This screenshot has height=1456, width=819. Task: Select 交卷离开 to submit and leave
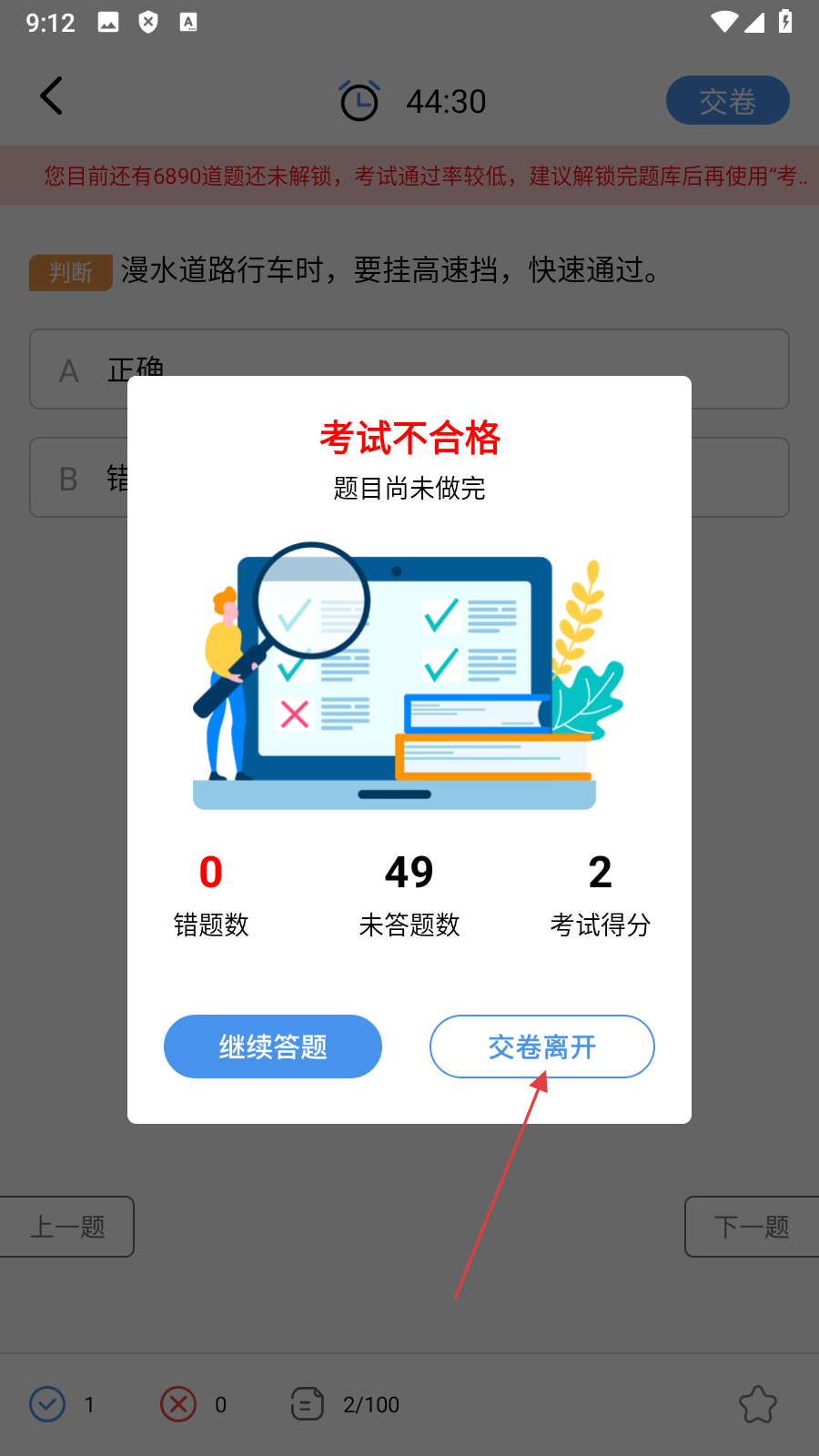click(x=541, y=1046)
